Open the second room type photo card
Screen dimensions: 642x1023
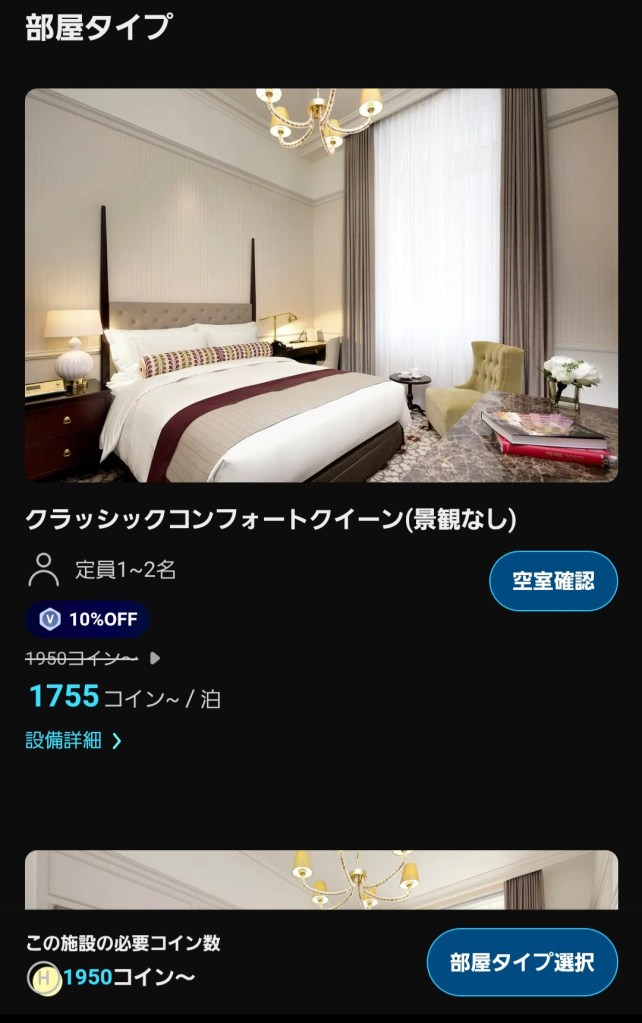coord(321,880)
